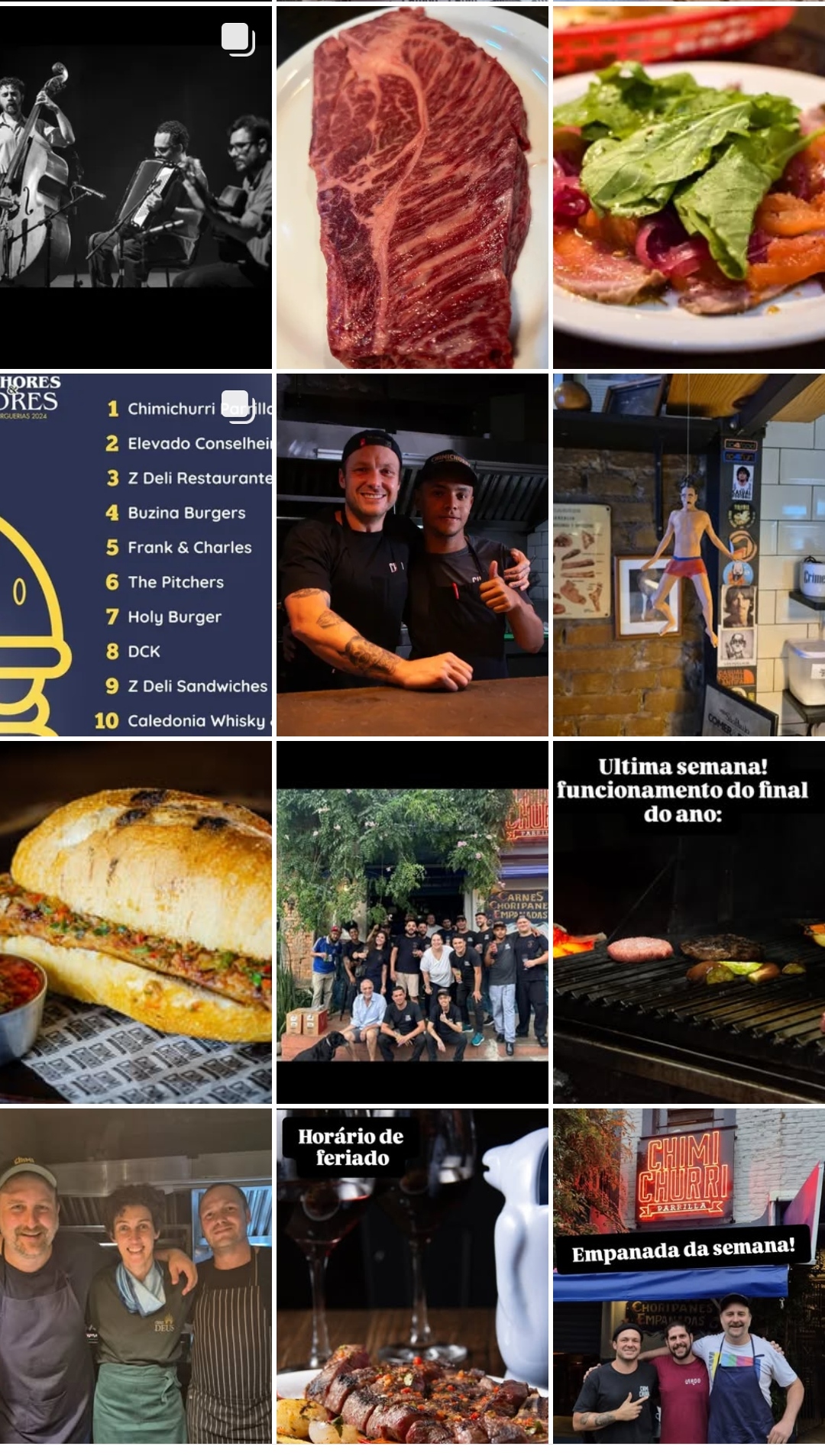Open the 'Ultima semana!' grill post
Screen dimensions: 825x1456
pyautogui.click(x=688, y=922)
